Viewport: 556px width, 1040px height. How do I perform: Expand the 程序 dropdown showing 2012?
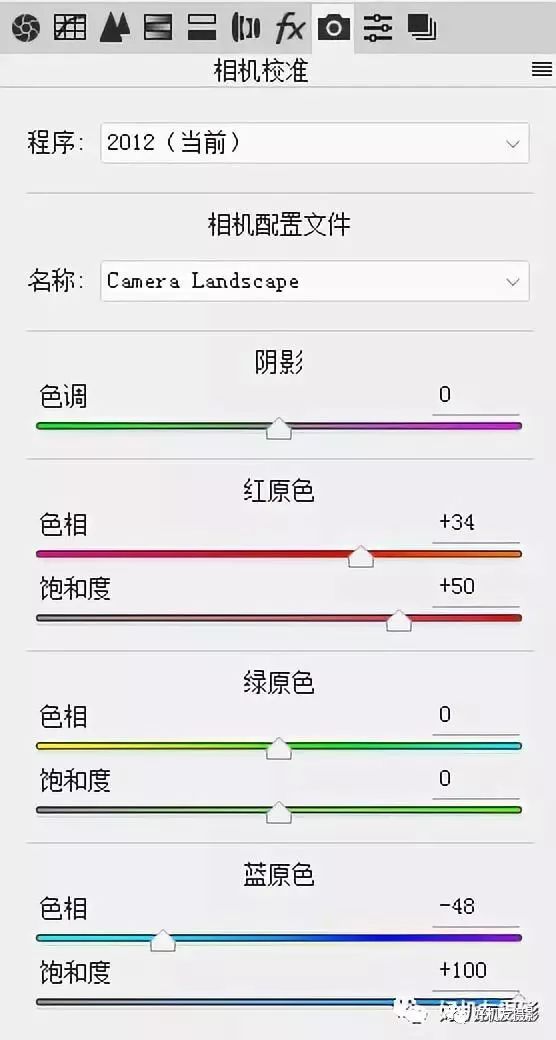click(x=314, y=143)
